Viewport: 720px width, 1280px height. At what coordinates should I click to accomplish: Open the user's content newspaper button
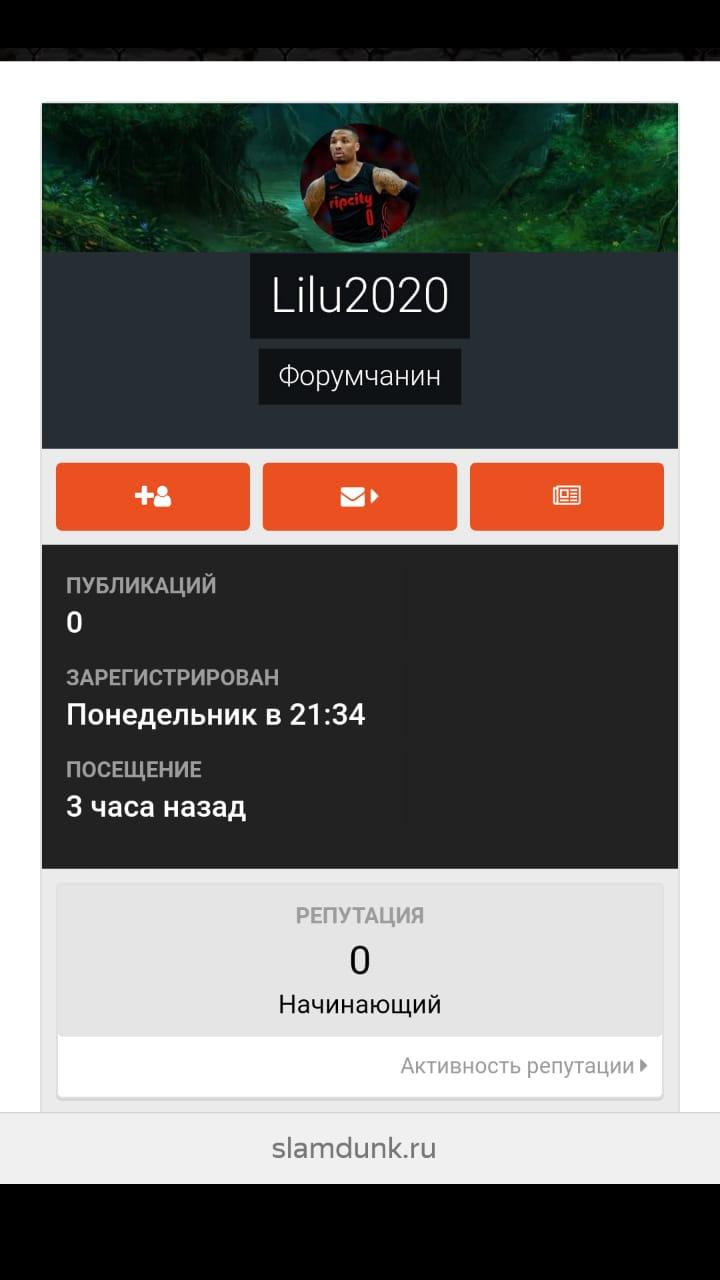pyautogui.click(x=567, y=496)
